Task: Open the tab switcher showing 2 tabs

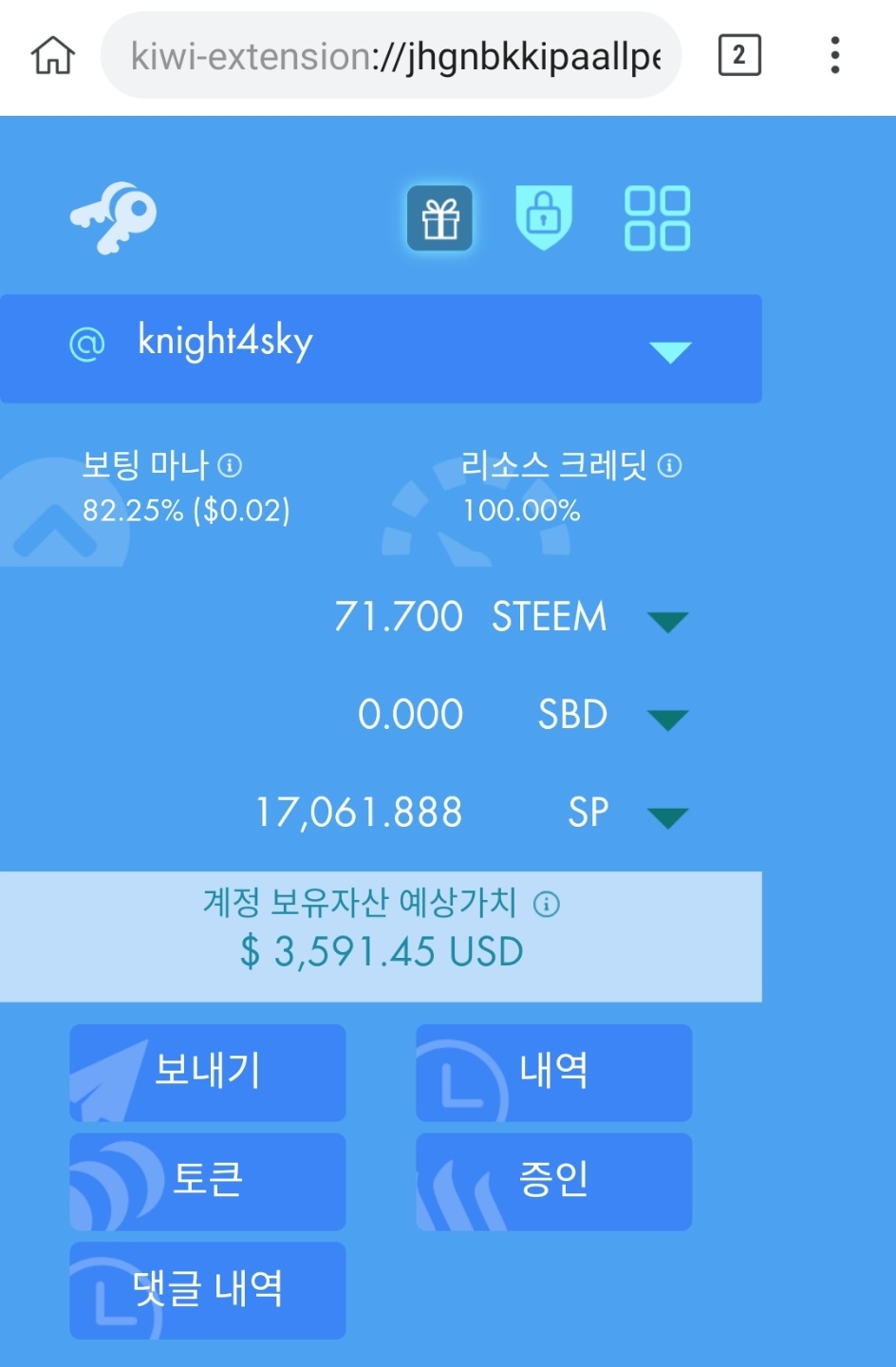Action: [738, 56]
